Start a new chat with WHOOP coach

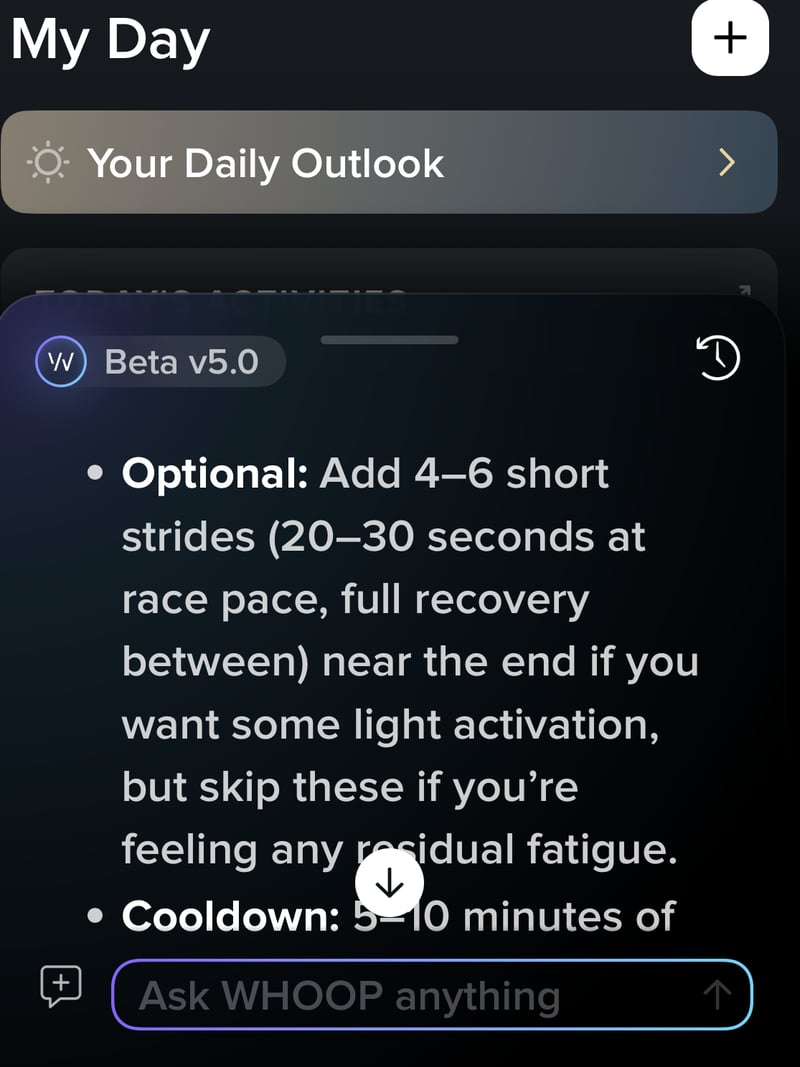tap(60, 986)
